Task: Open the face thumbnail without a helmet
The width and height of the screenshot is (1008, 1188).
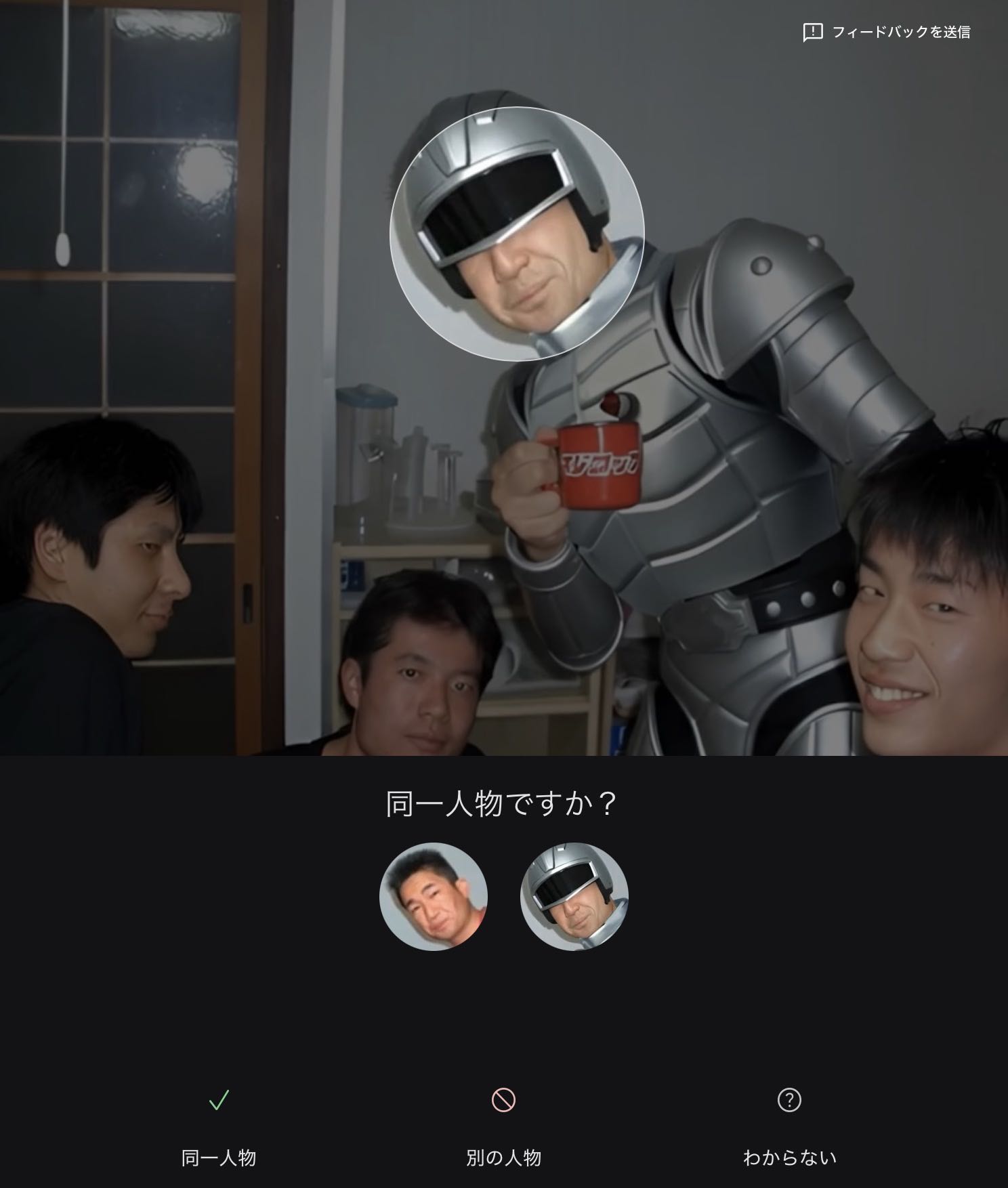Action: pyautogui.click(x=434, y=896)
